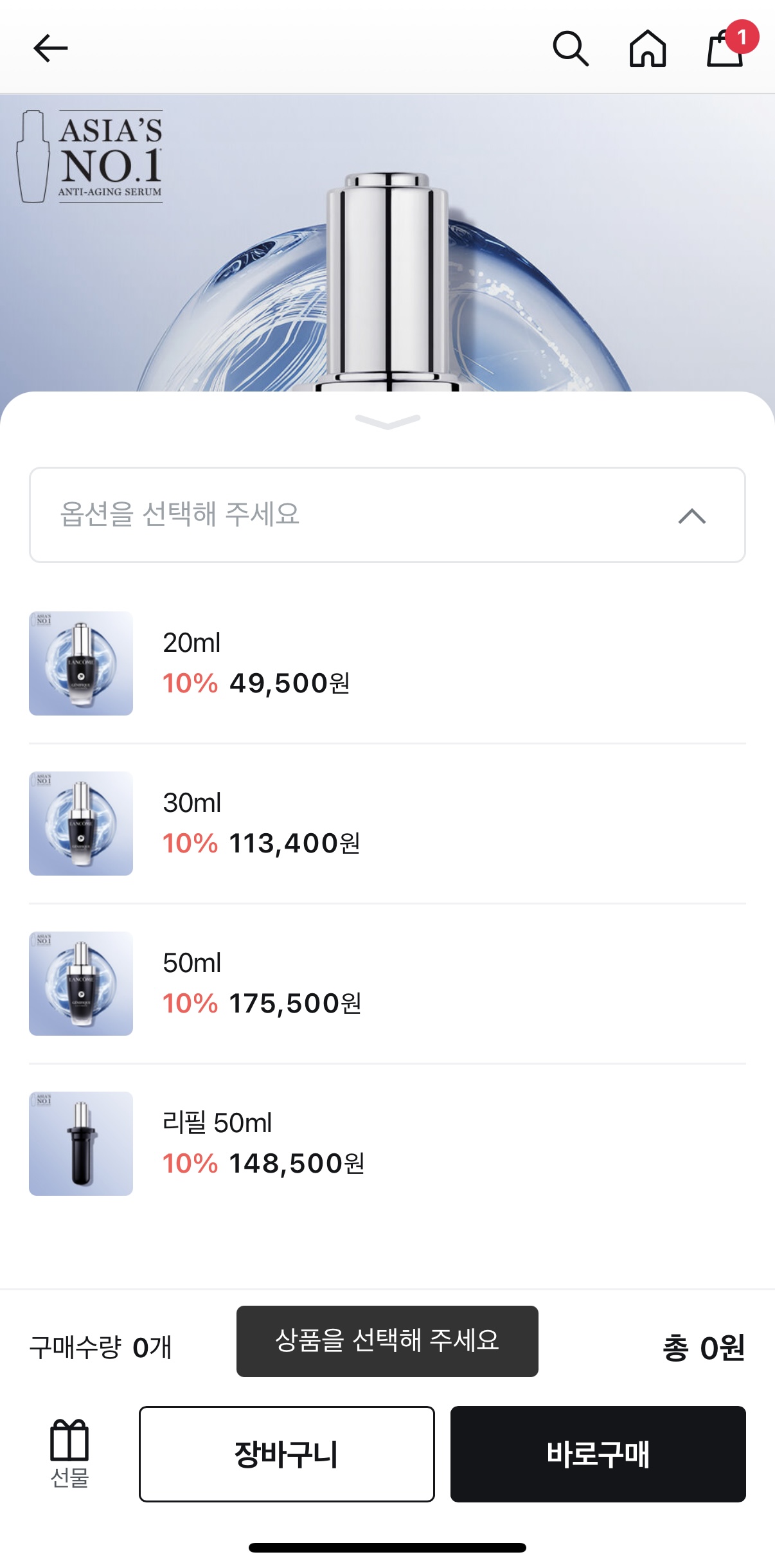
Task: Go to the home icon
Action: [647, 48]
